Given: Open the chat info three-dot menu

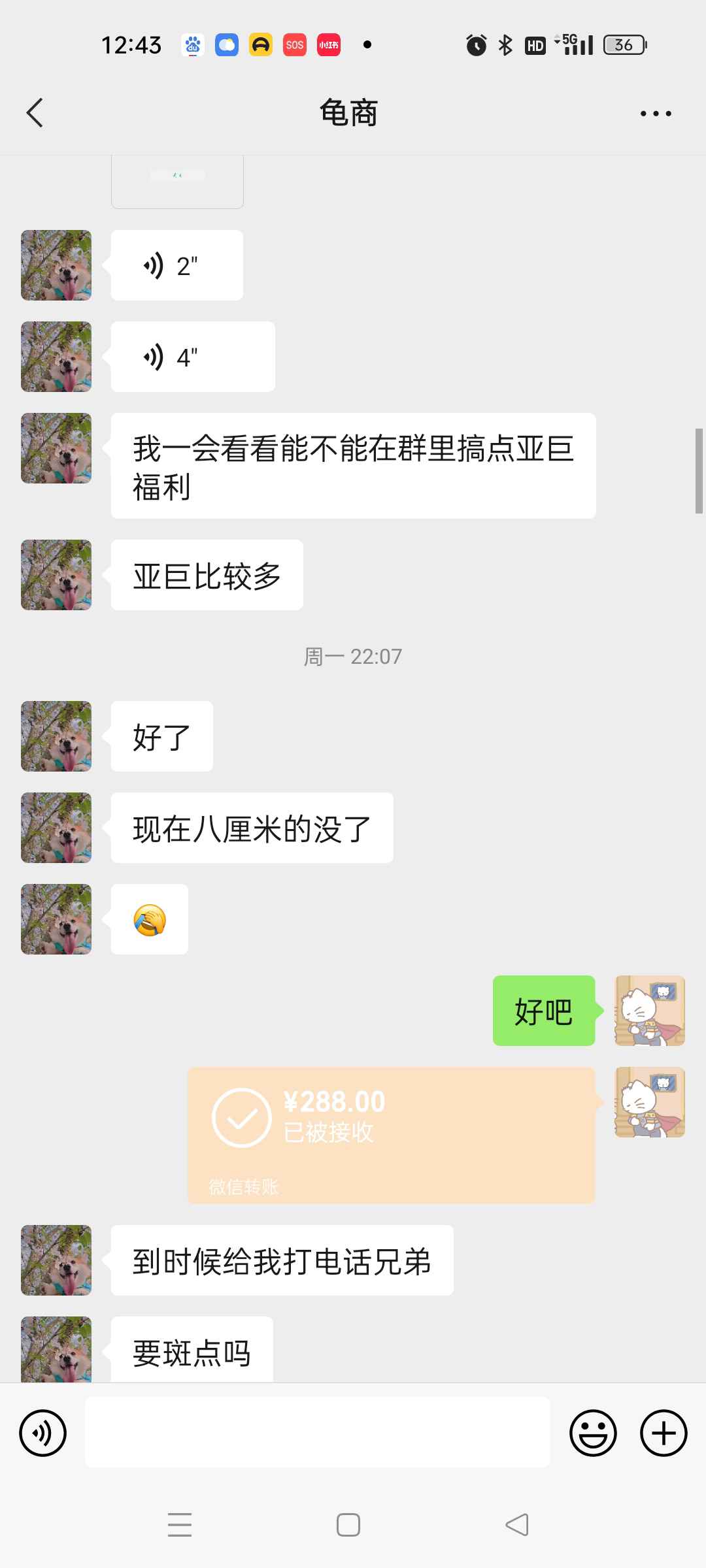Looking at the screenshot, I should (x=656, y=114).
